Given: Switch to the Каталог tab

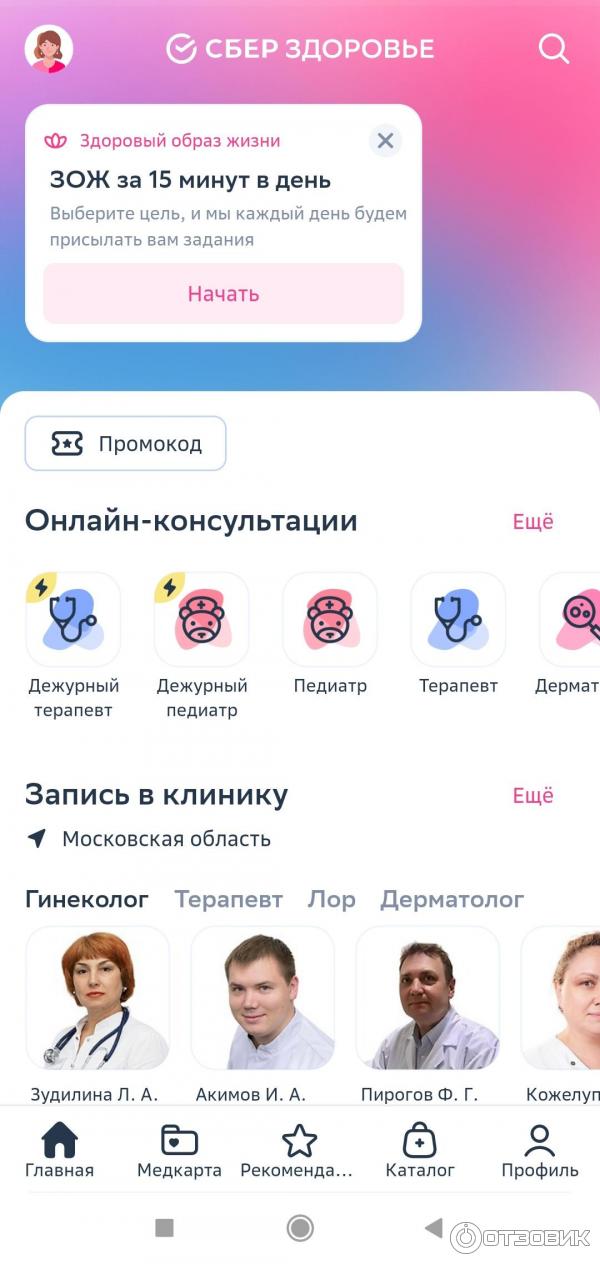Looking at the screenshot, I should (x=420, y=1150).
